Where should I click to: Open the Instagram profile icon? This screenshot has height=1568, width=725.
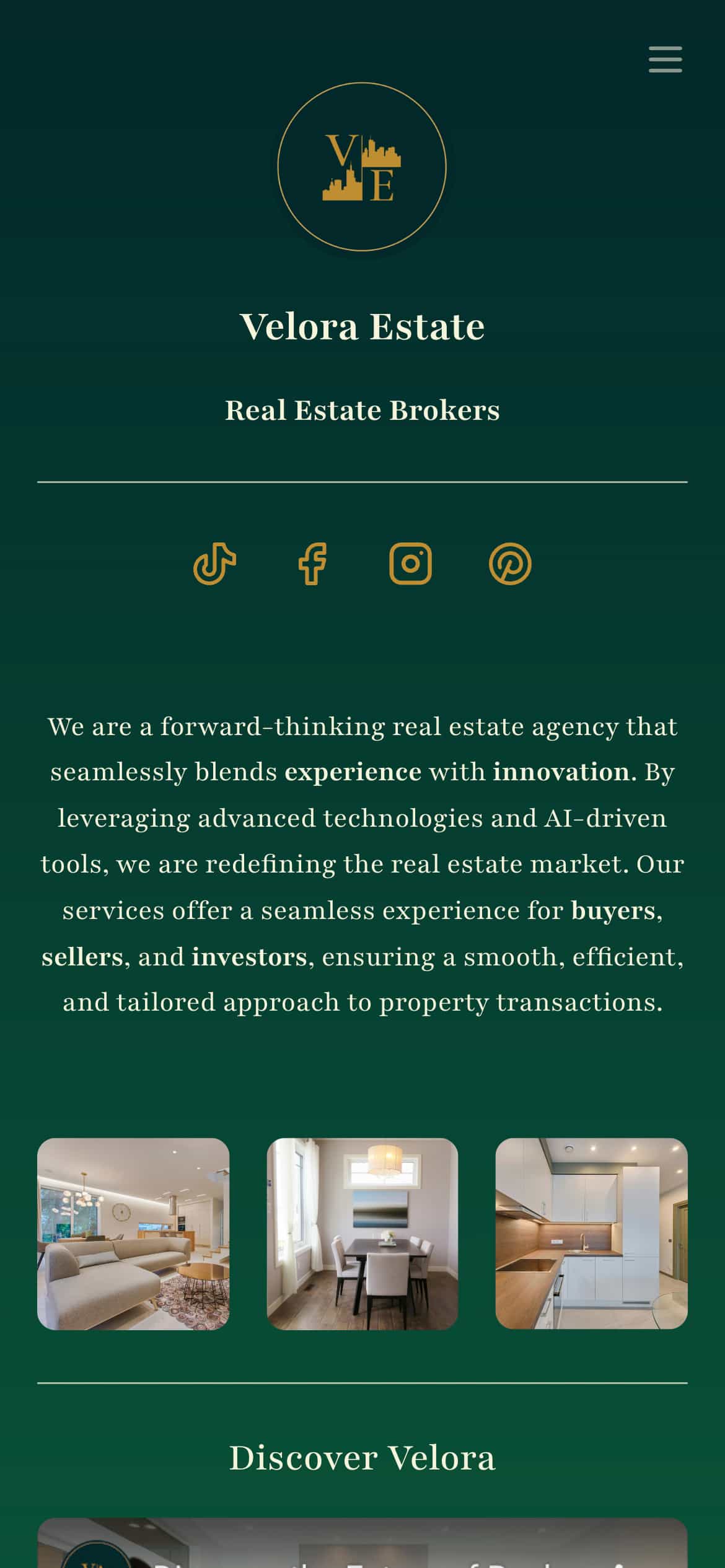click(x=410, y=564)
